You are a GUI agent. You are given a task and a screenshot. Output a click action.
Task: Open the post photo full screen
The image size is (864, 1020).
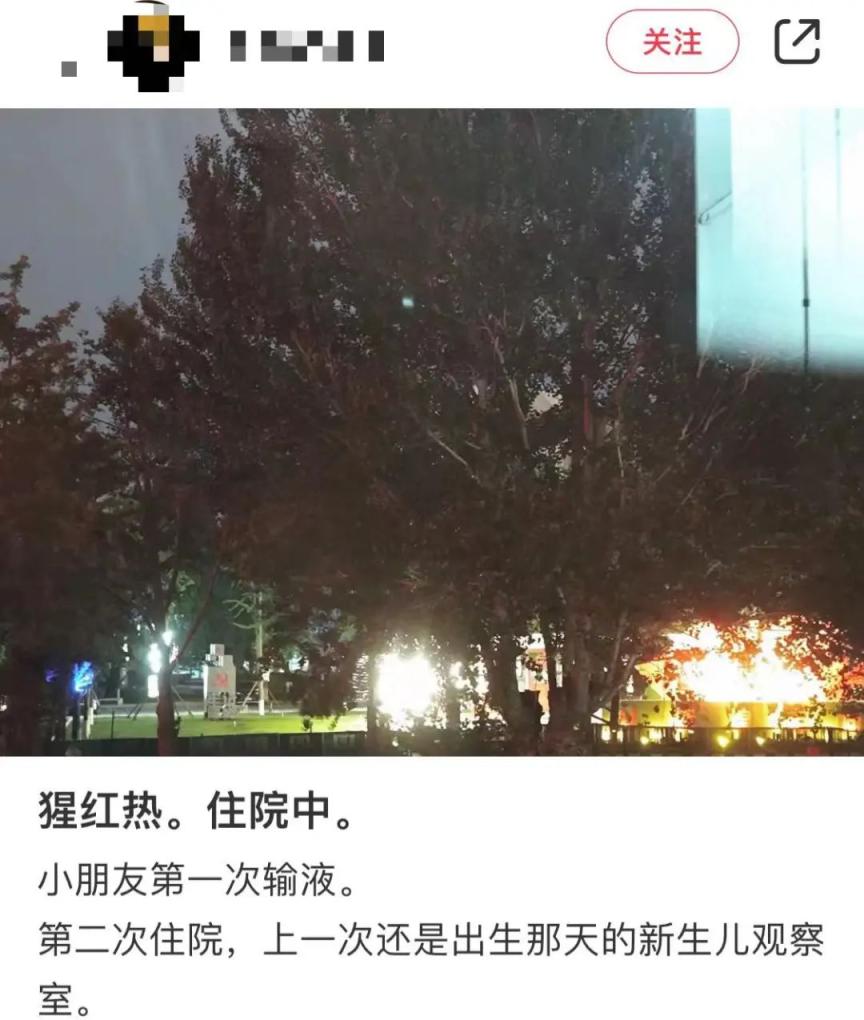point(432,430)
